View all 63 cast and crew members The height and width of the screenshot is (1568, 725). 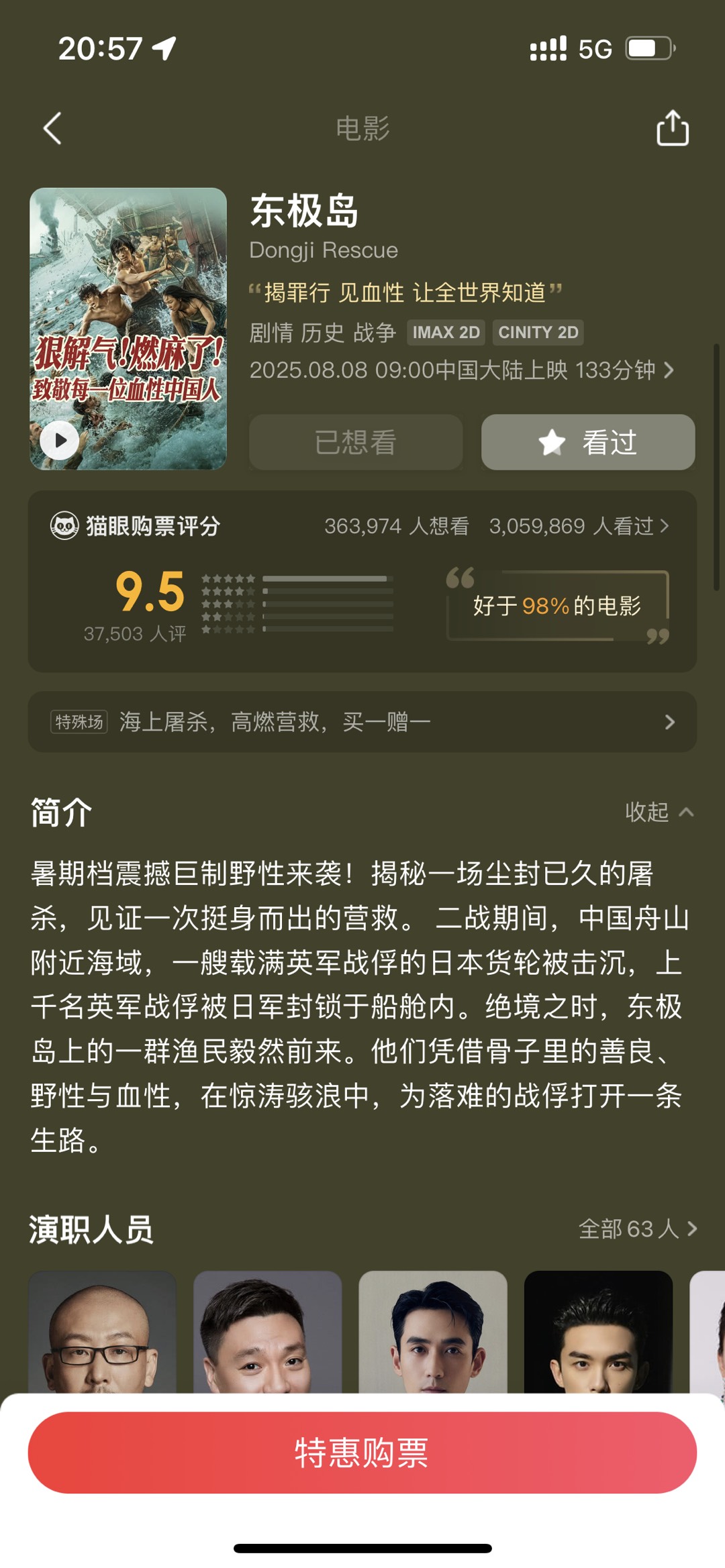coord(638,1229)
